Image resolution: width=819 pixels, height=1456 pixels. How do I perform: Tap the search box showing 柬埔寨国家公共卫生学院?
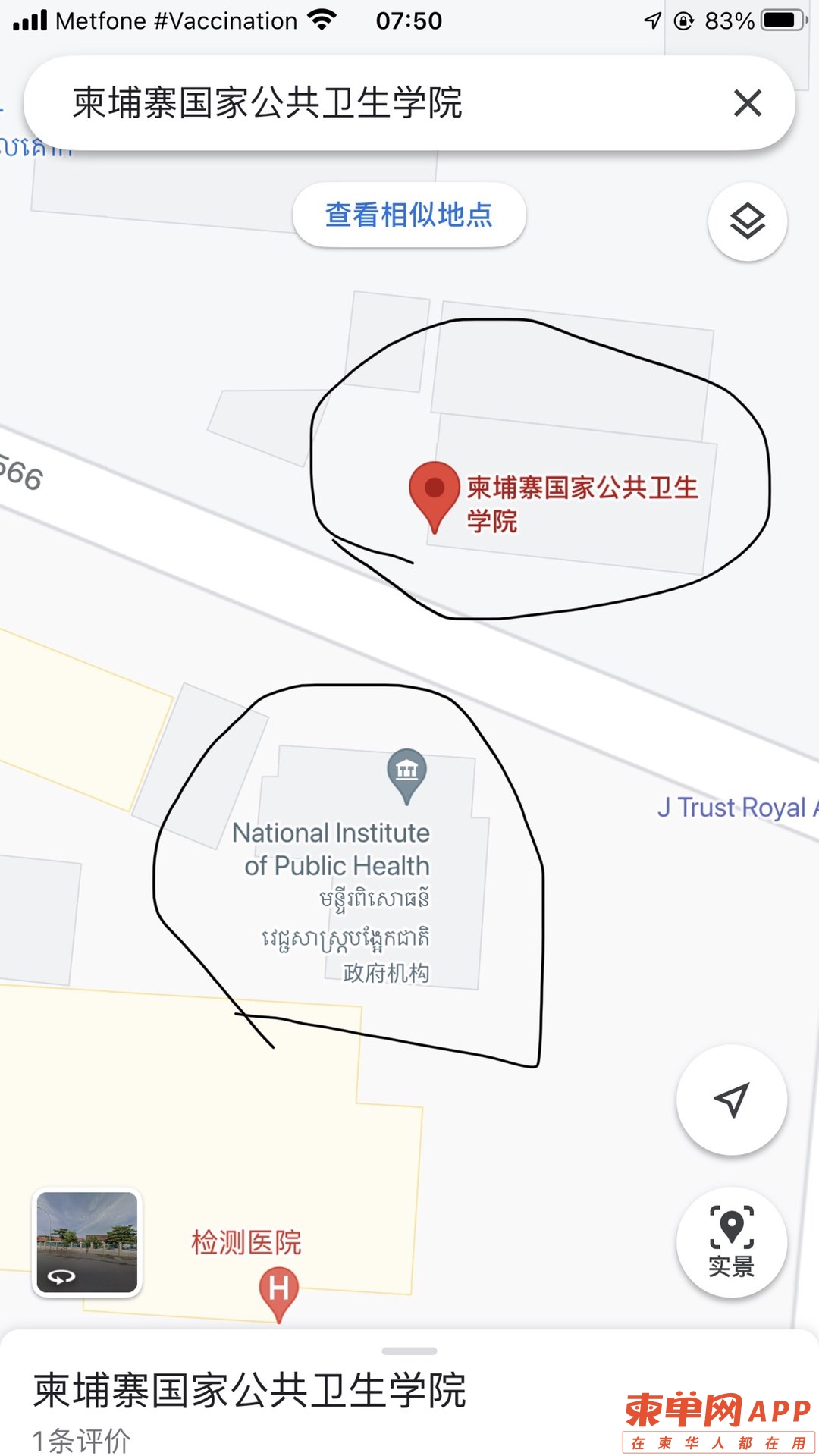[341, 103]
